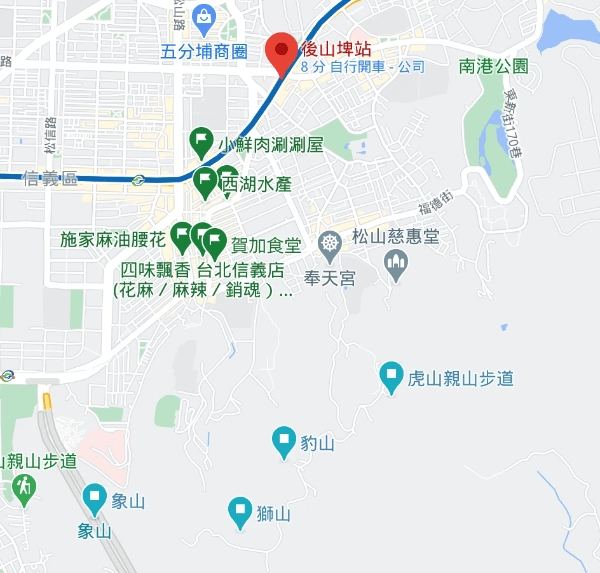600x573 pixels.
Task: Select the 小鮮肉涮涮屋 restaurant marker
Action: tap(201, 141)
